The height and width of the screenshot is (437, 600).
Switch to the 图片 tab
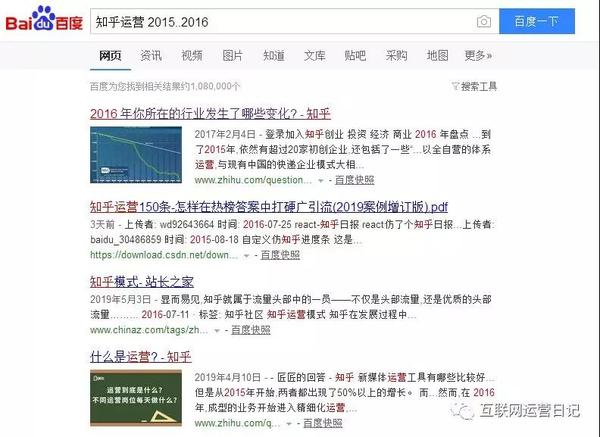pos(232,56)
